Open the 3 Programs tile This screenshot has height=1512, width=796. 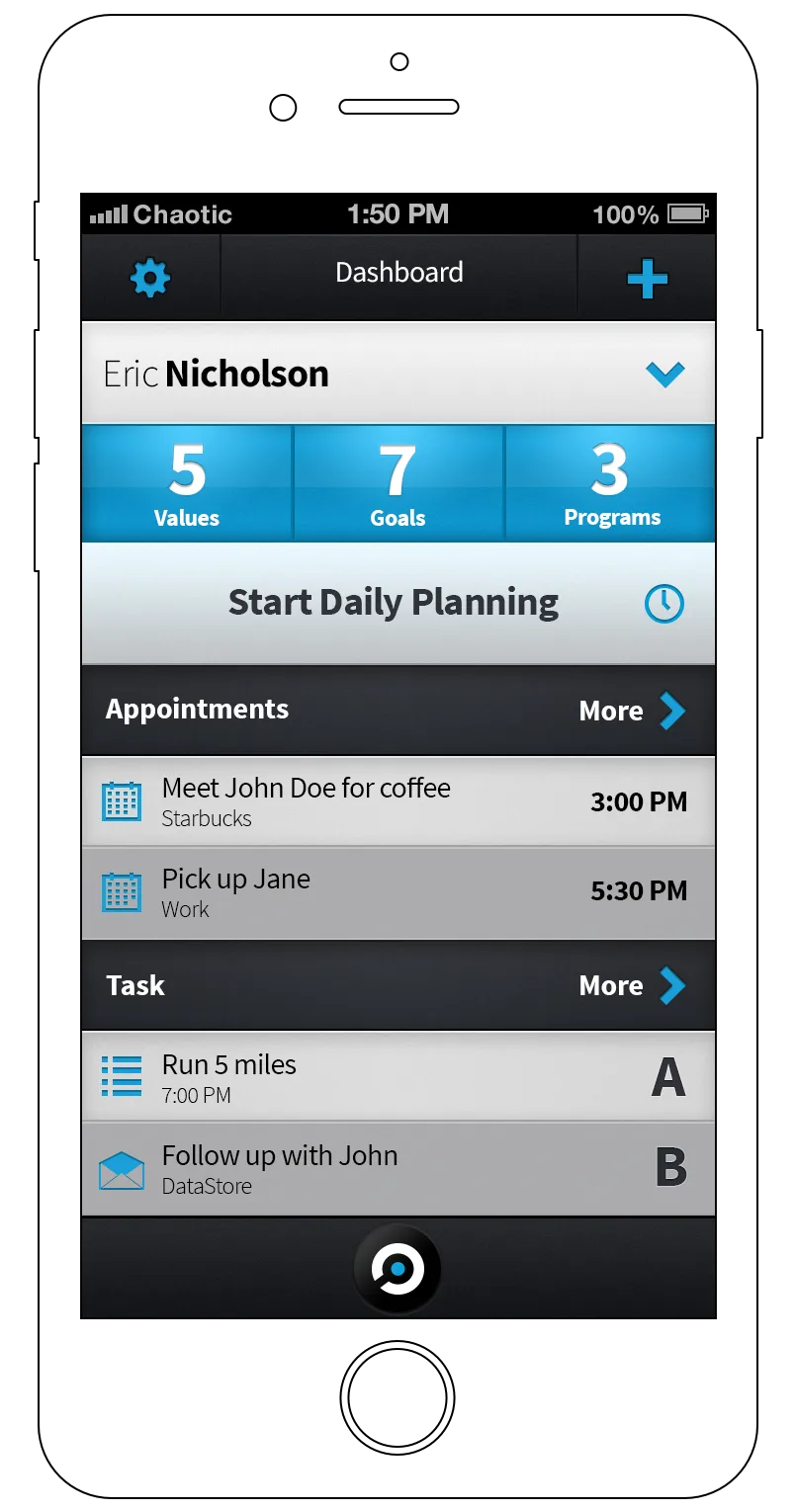(610, 483)
